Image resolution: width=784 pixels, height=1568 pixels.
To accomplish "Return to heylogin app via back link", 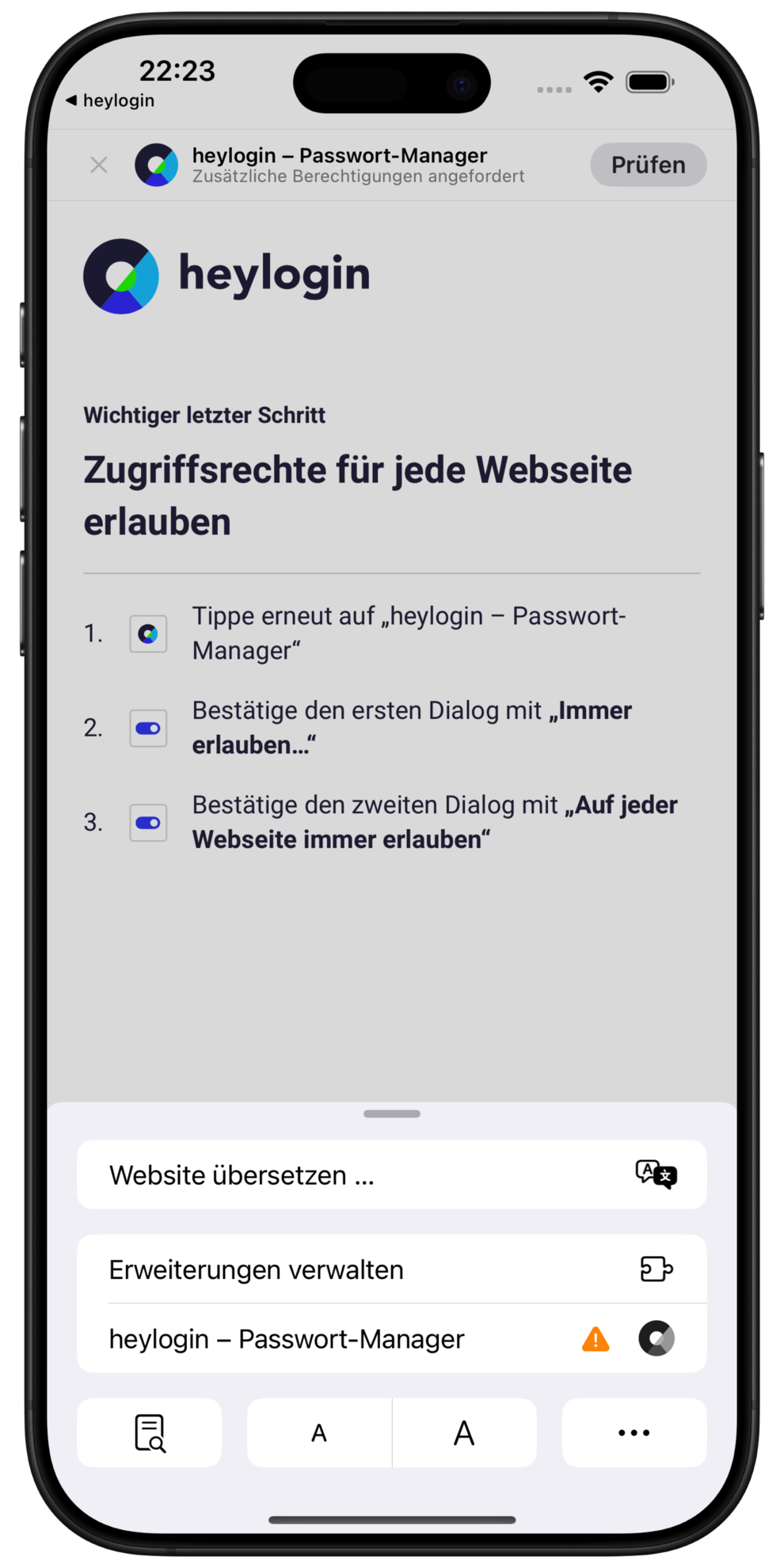I will [x=111, y=101].
